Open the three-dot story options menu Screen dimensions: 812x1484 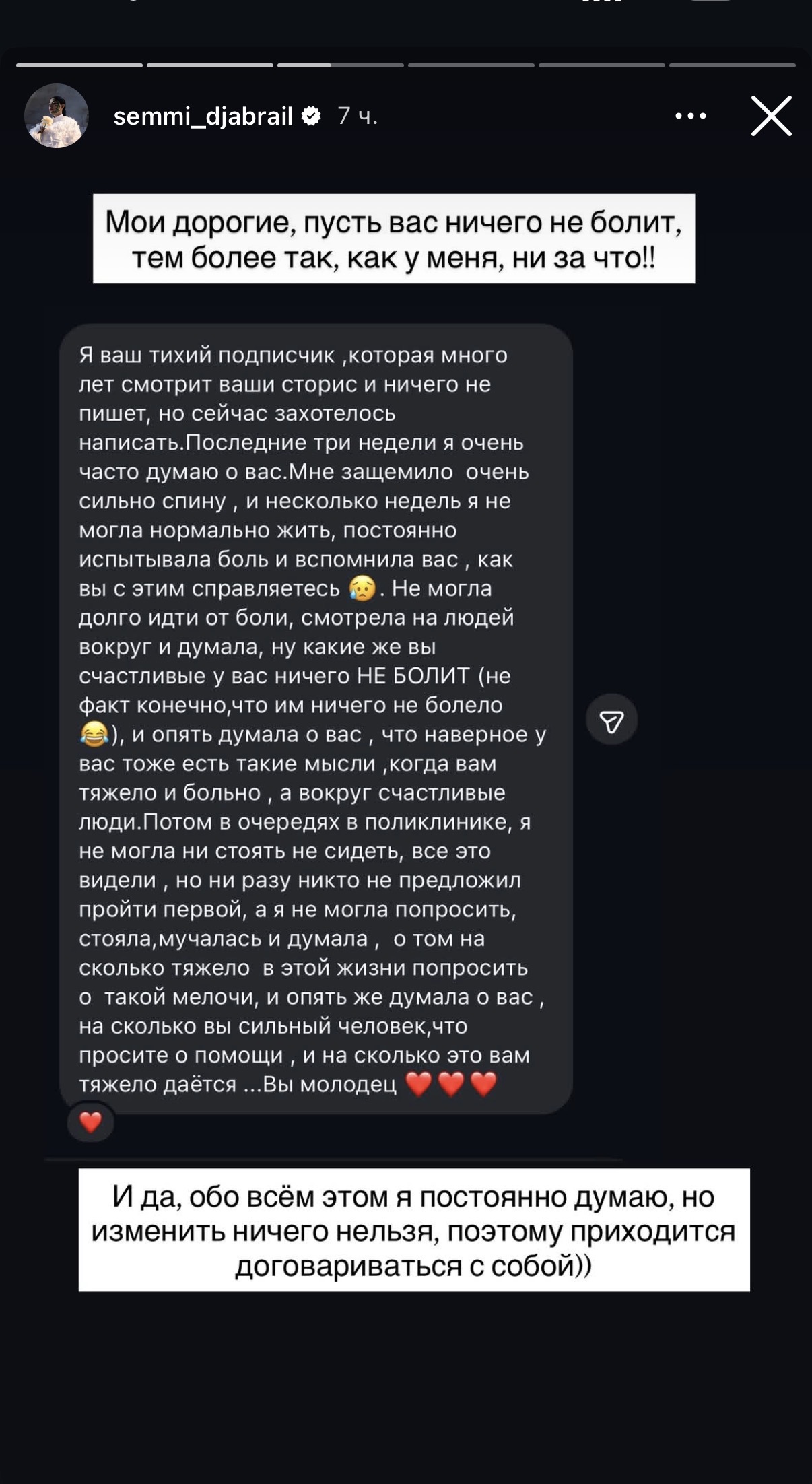click(x=691, y=116)
